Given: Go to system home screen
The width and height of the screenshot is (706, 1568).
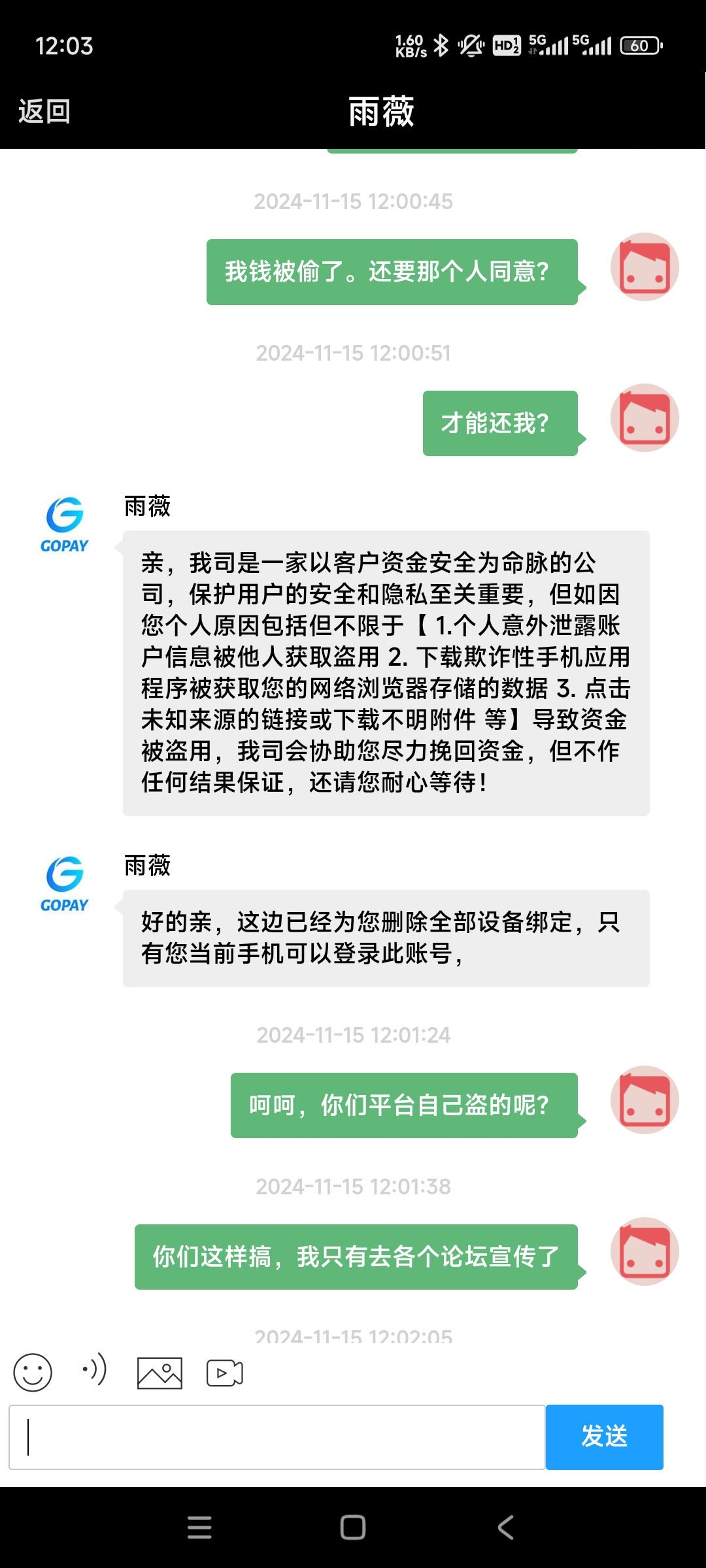Looking at the screenshot, I should coord(353,1527).
